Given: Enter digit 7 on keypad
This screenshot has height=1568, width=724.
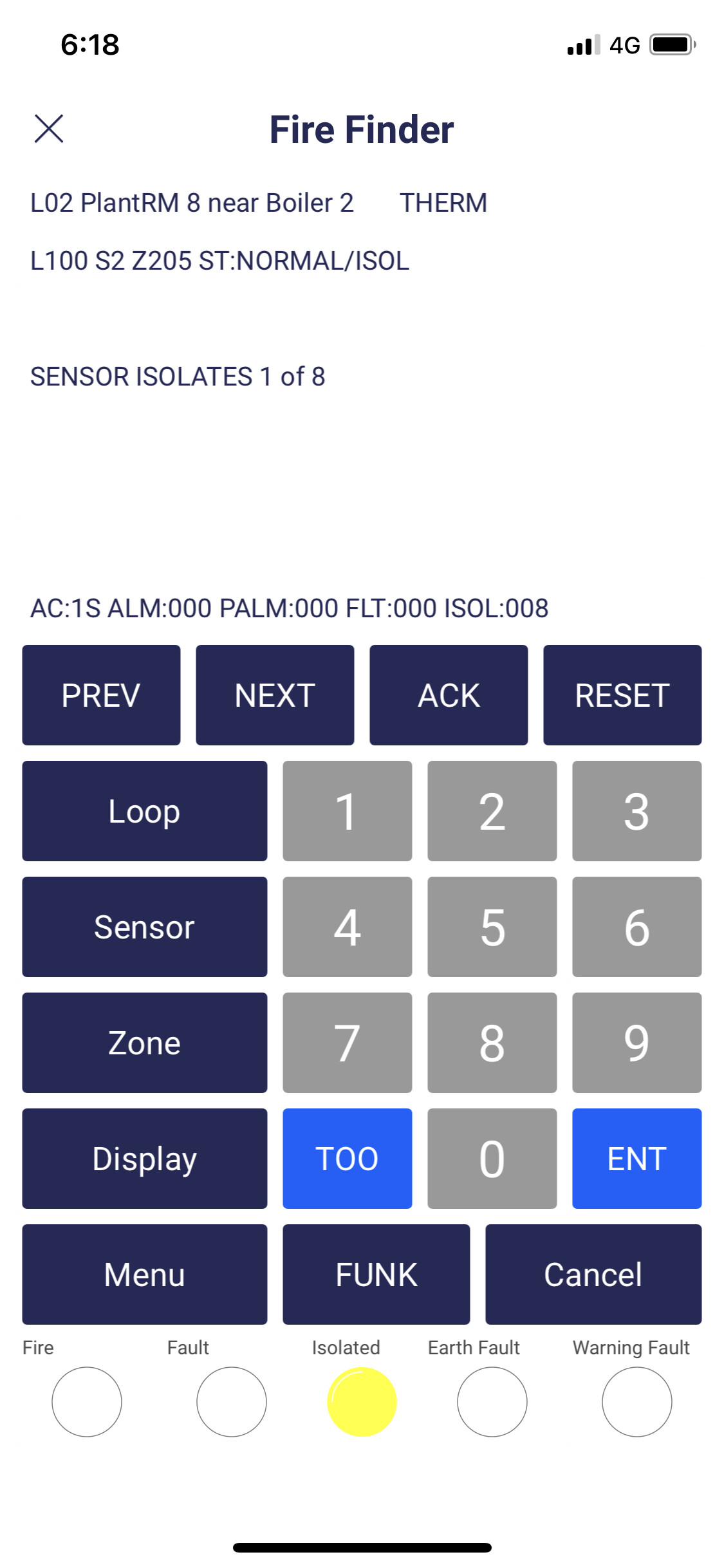Looking at the screenshot, I should (x=348, y=1043).
